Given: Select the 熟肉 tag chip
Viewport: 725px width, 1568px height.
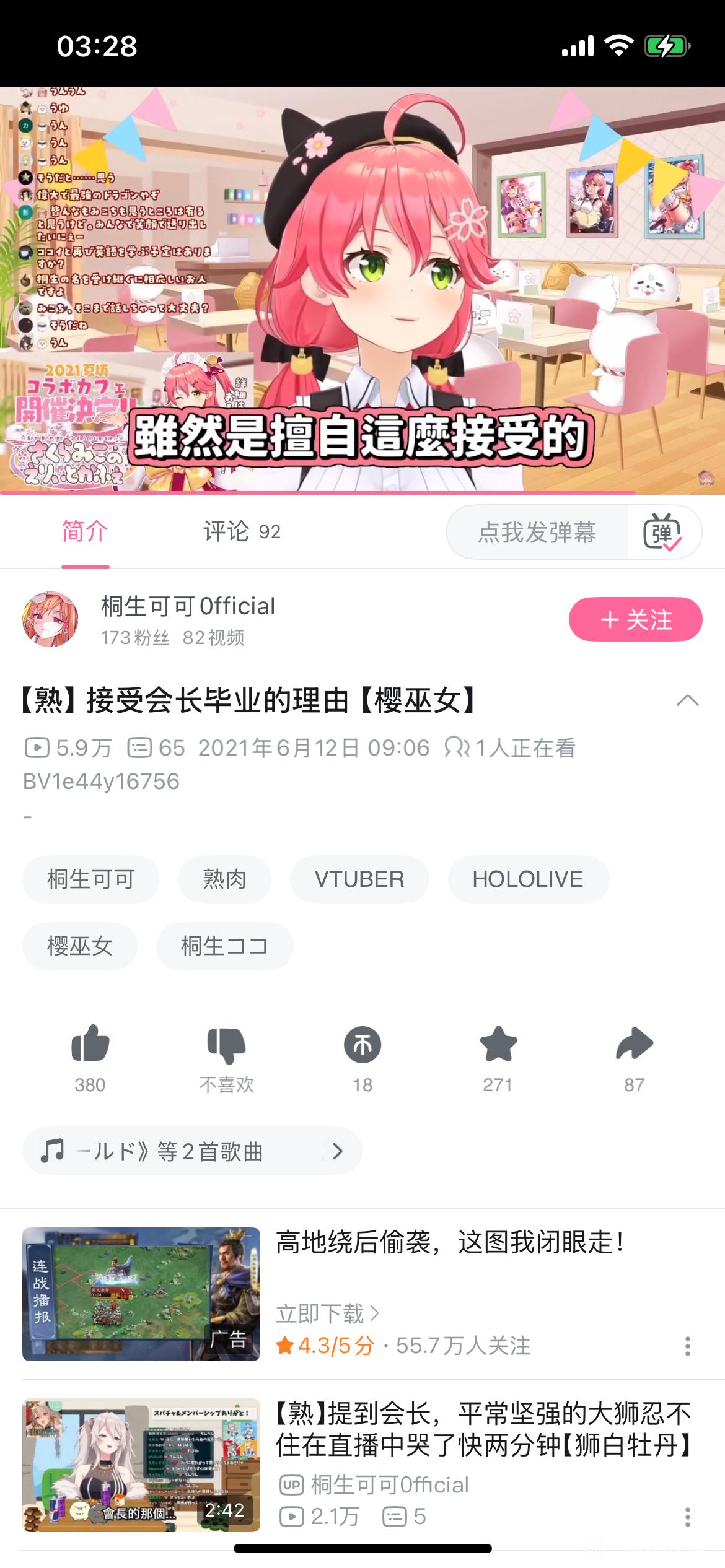Looking at the screenshot, I should tap(225, 879).
